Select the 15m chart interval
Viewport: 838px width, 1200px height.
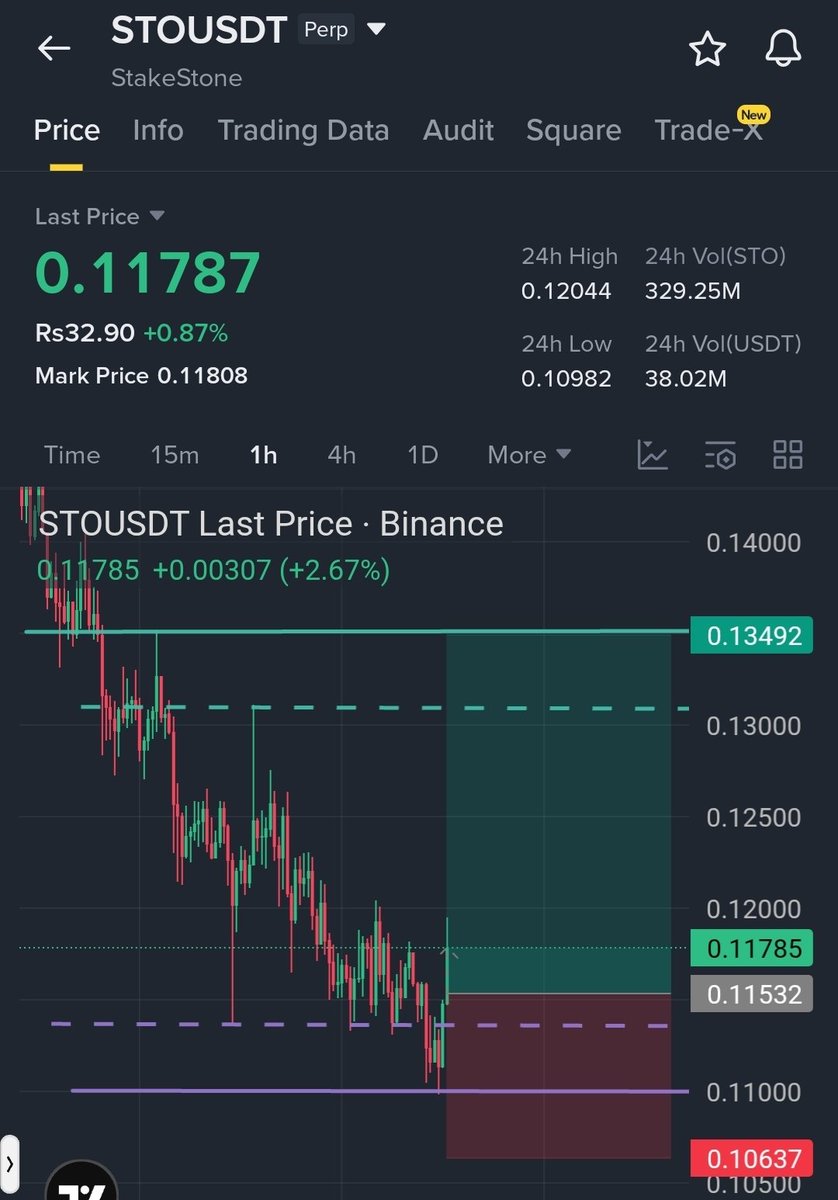point(174,455)
